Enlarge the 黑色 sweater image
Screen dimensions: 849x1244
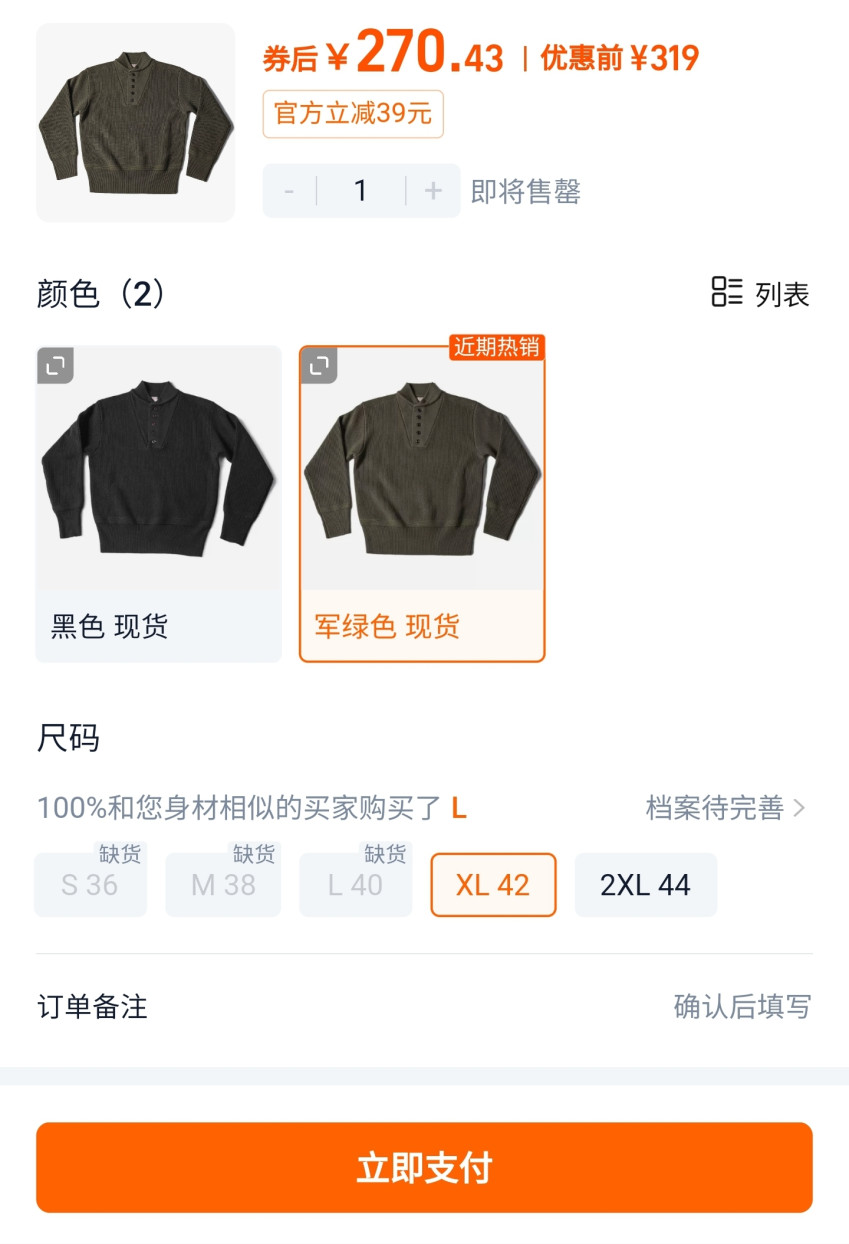pyautogui.click(x=55, y=366)
